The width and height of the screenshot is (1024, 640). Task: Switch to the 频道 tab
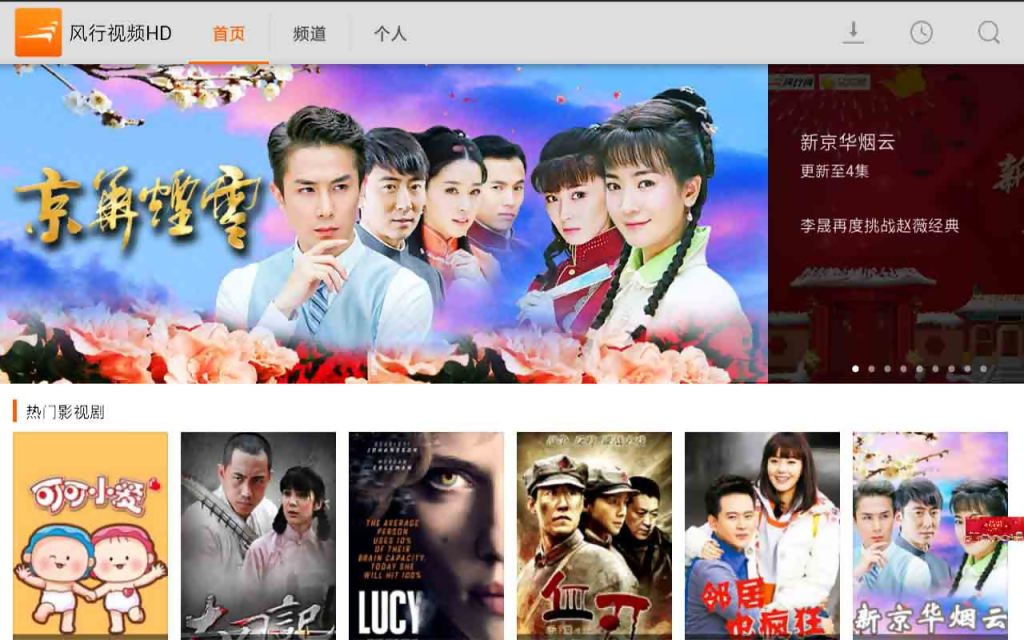pyautogui.click(x=309, y=33)
